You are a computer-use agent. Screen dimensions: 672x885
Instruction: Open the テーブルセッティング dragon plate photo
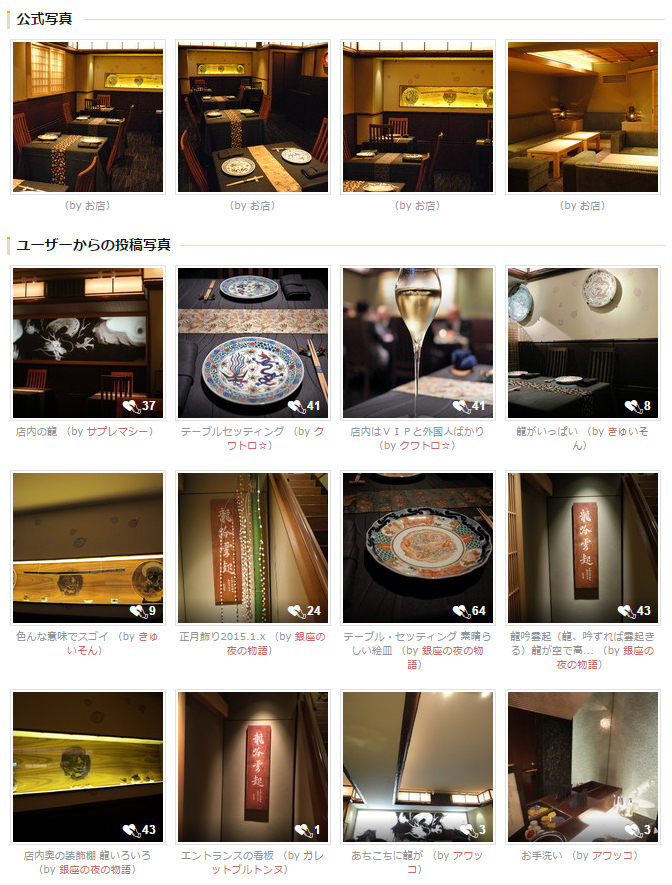(x=253, y=342)
